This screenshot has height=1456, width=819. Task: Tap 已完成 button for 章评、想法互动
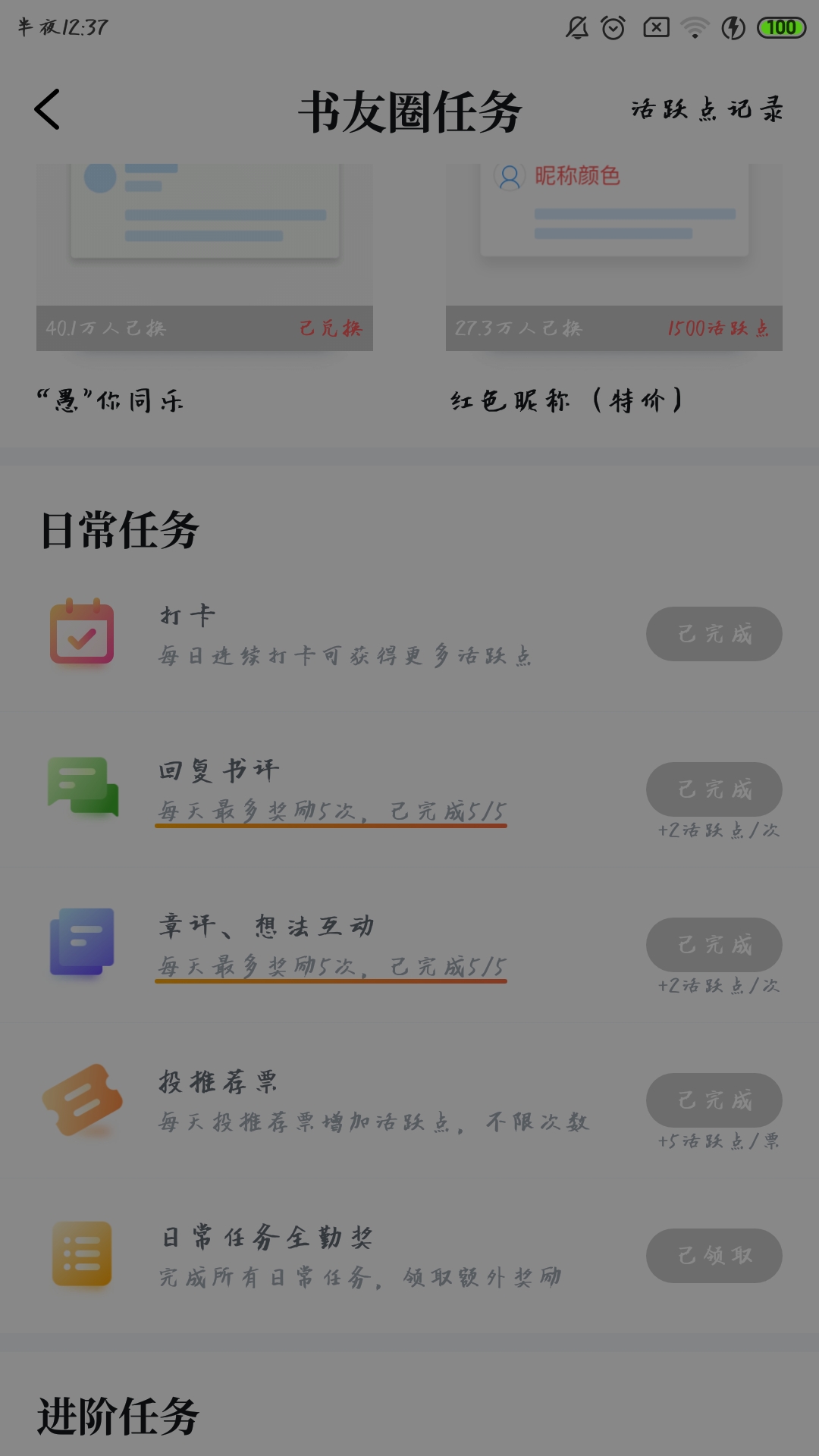[x=714, y=945]
